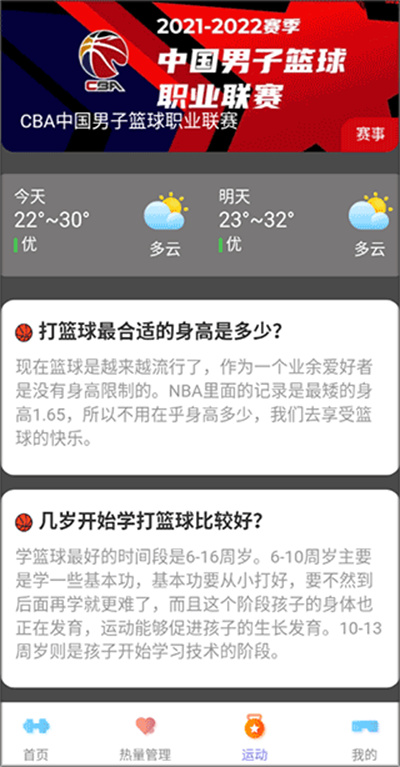Open today's weather forecast card
Image resolution: width=400 pixels, height=767 pixels.
pos(102,224)
